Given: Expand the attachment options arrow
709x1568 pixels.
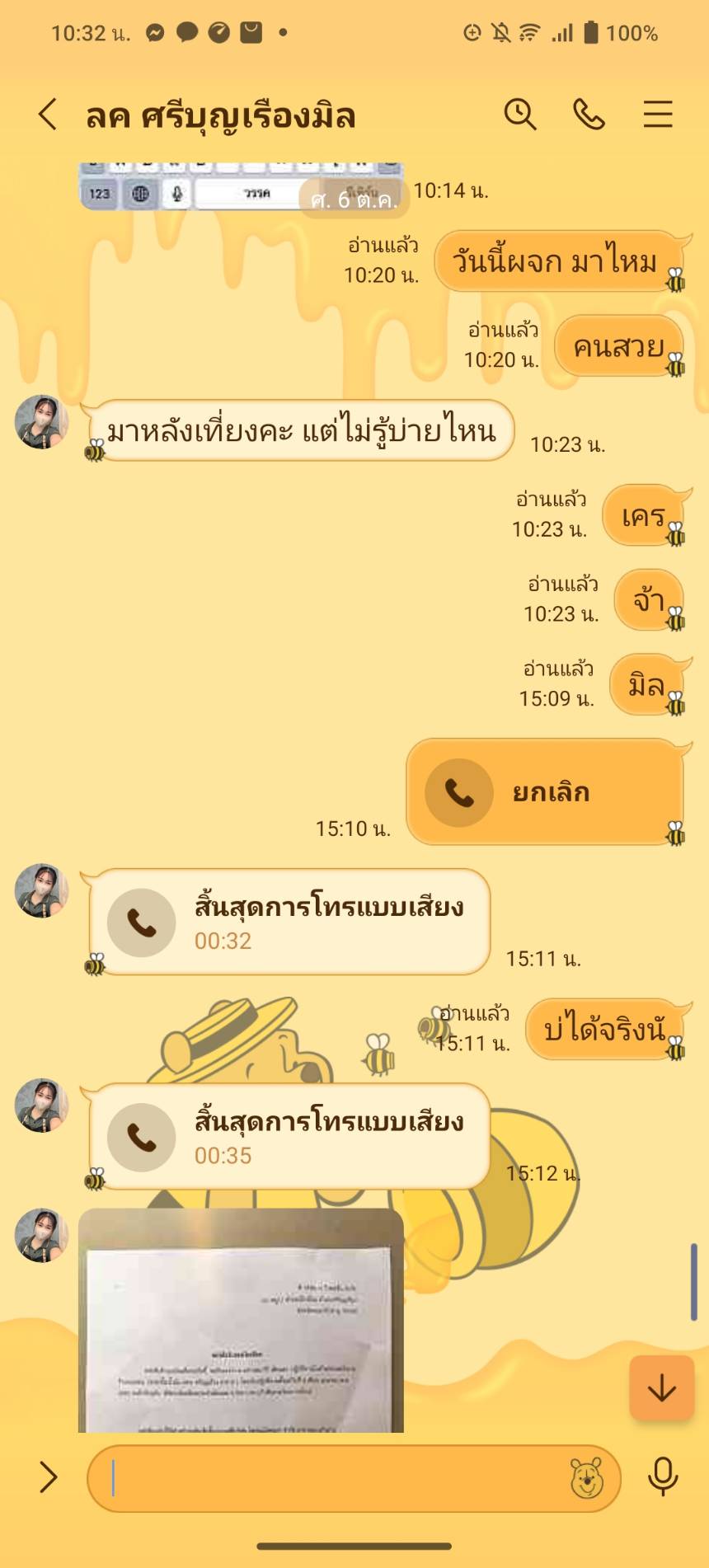Looking at the screenshot, I should (48, 1478).
